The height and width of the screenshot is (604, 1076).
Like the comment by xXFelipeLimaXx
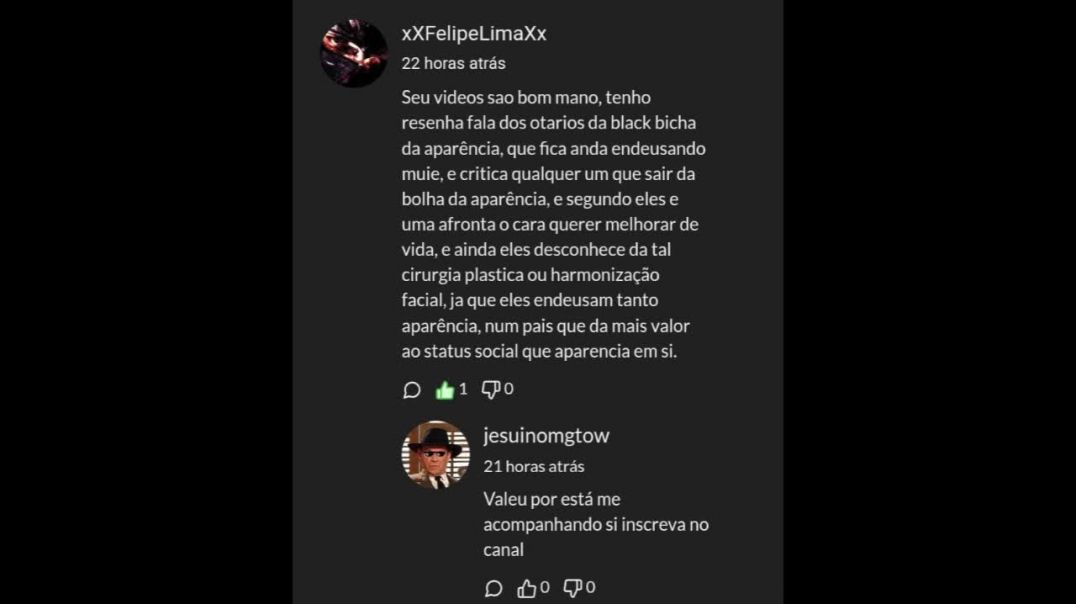445,390
